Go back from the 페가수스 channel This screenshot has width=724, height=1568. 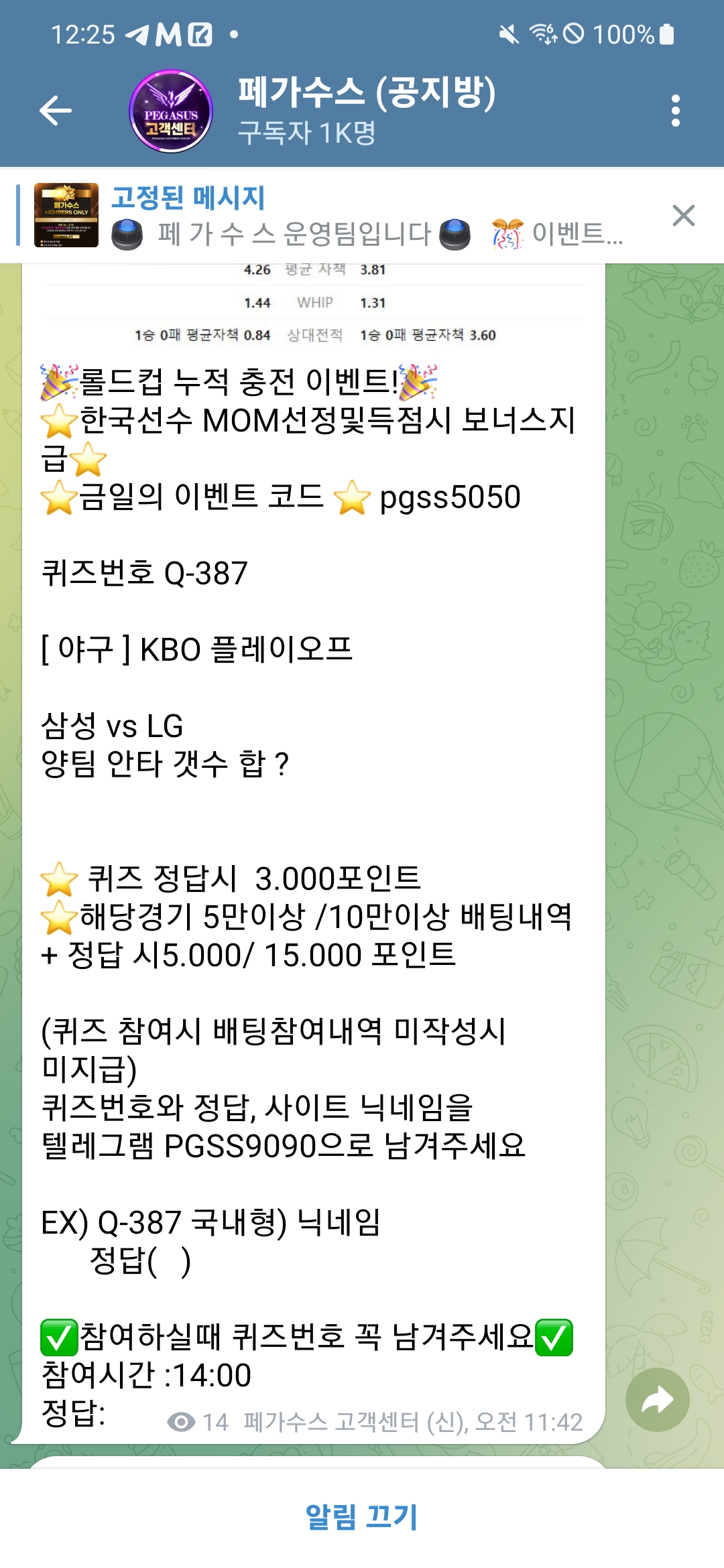[x=56, y=111]
